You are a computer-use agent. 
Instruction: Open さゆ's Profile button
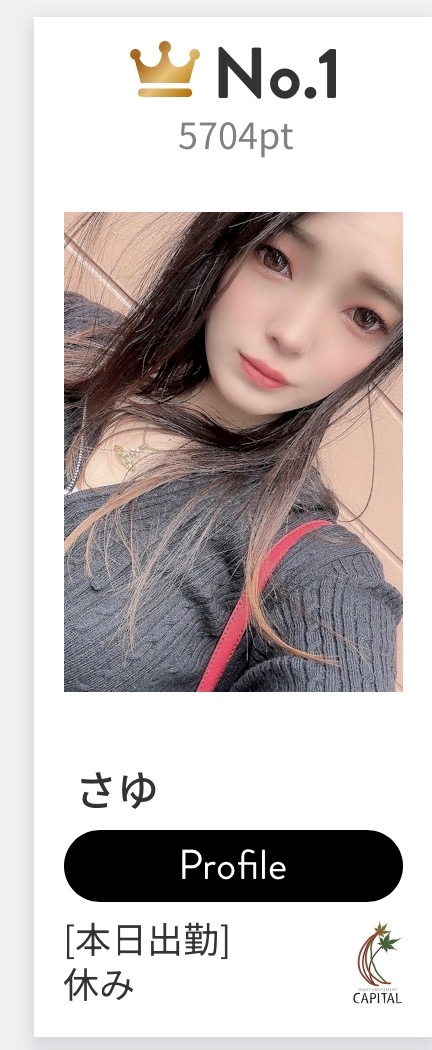point(233,866)
